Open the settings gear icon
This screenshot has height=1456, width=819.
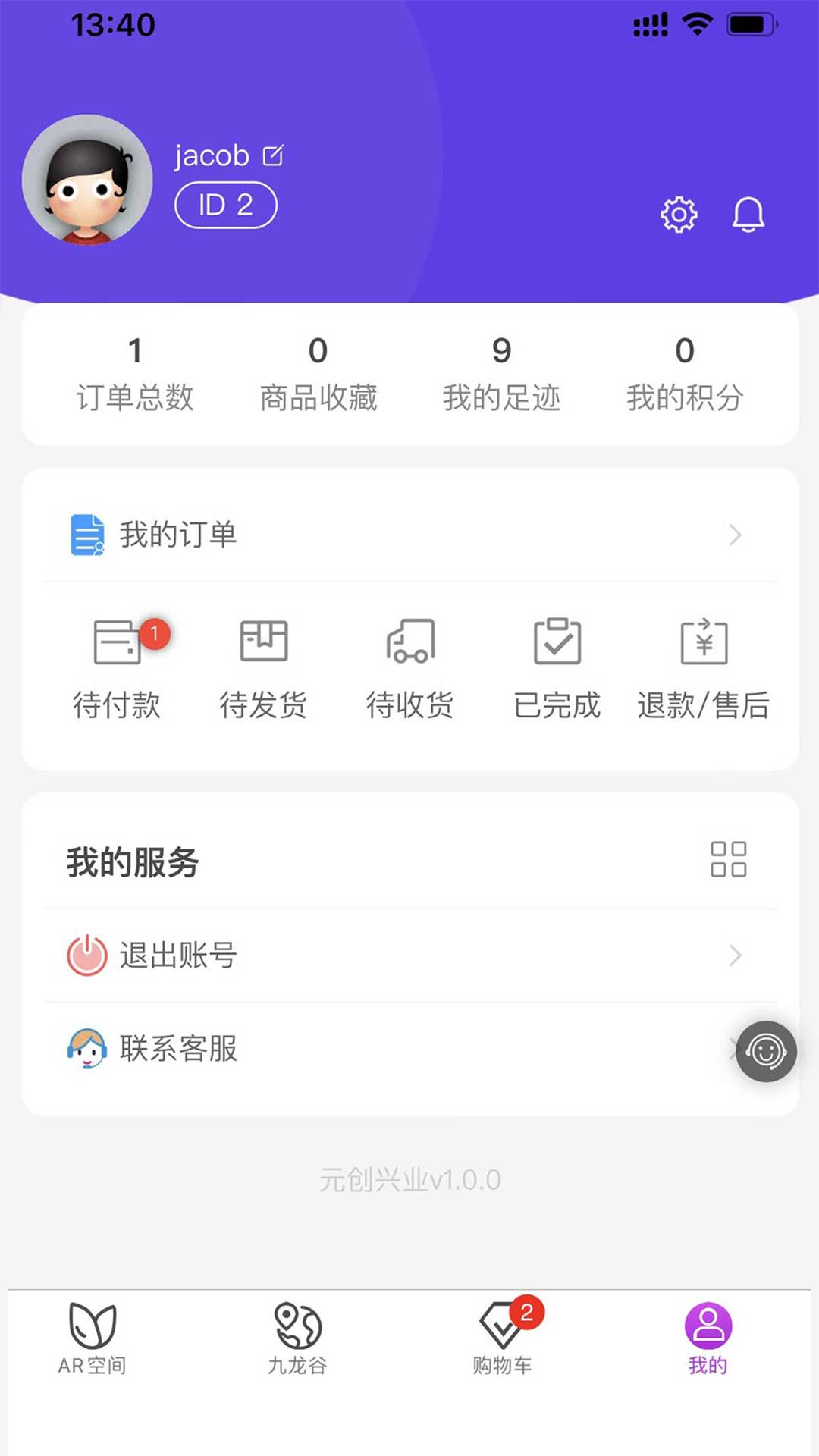[679, 215]
